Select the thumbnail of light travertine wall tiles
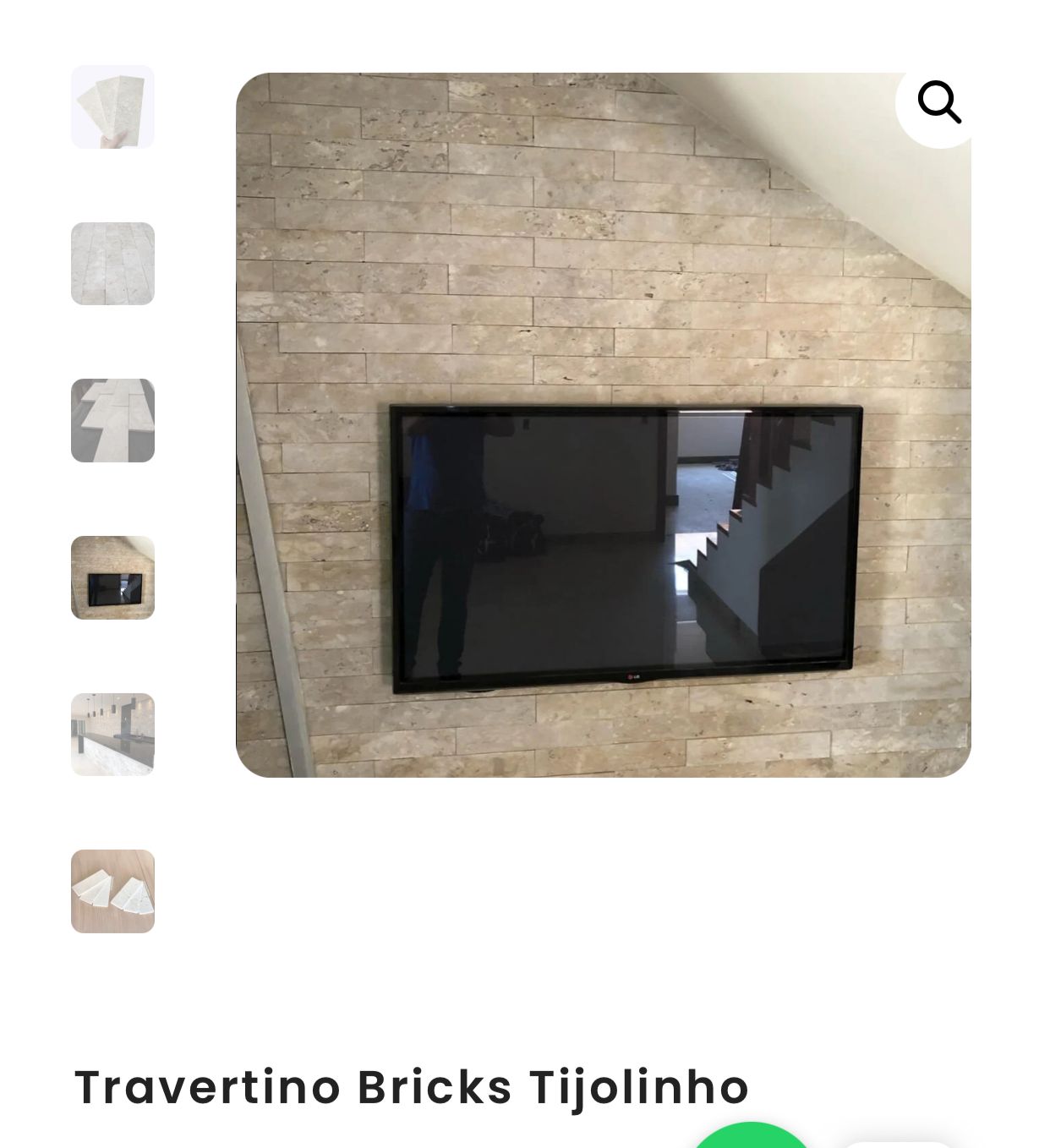The height and width of the screenshot is (1148, 1050). (112, 264)
